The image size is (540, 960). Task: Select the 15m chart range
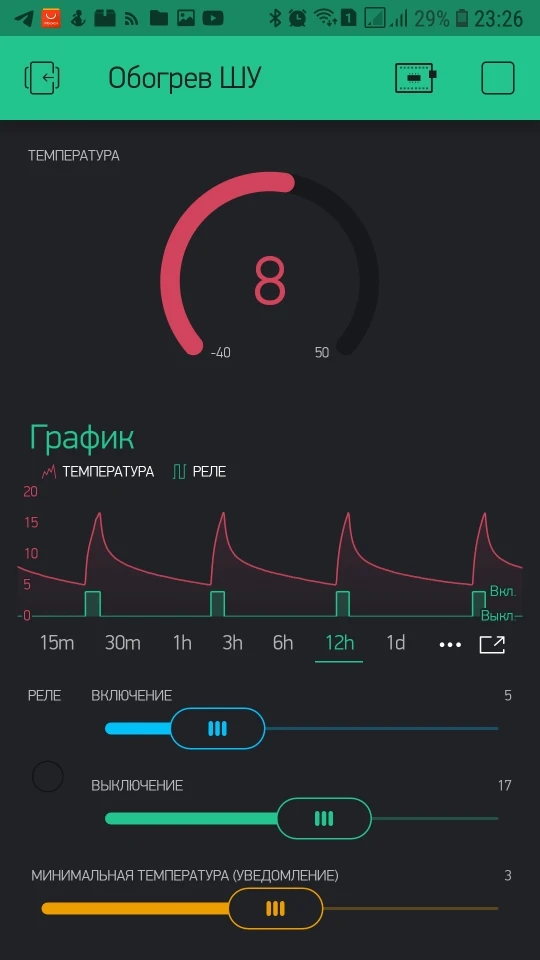[57, 643]
